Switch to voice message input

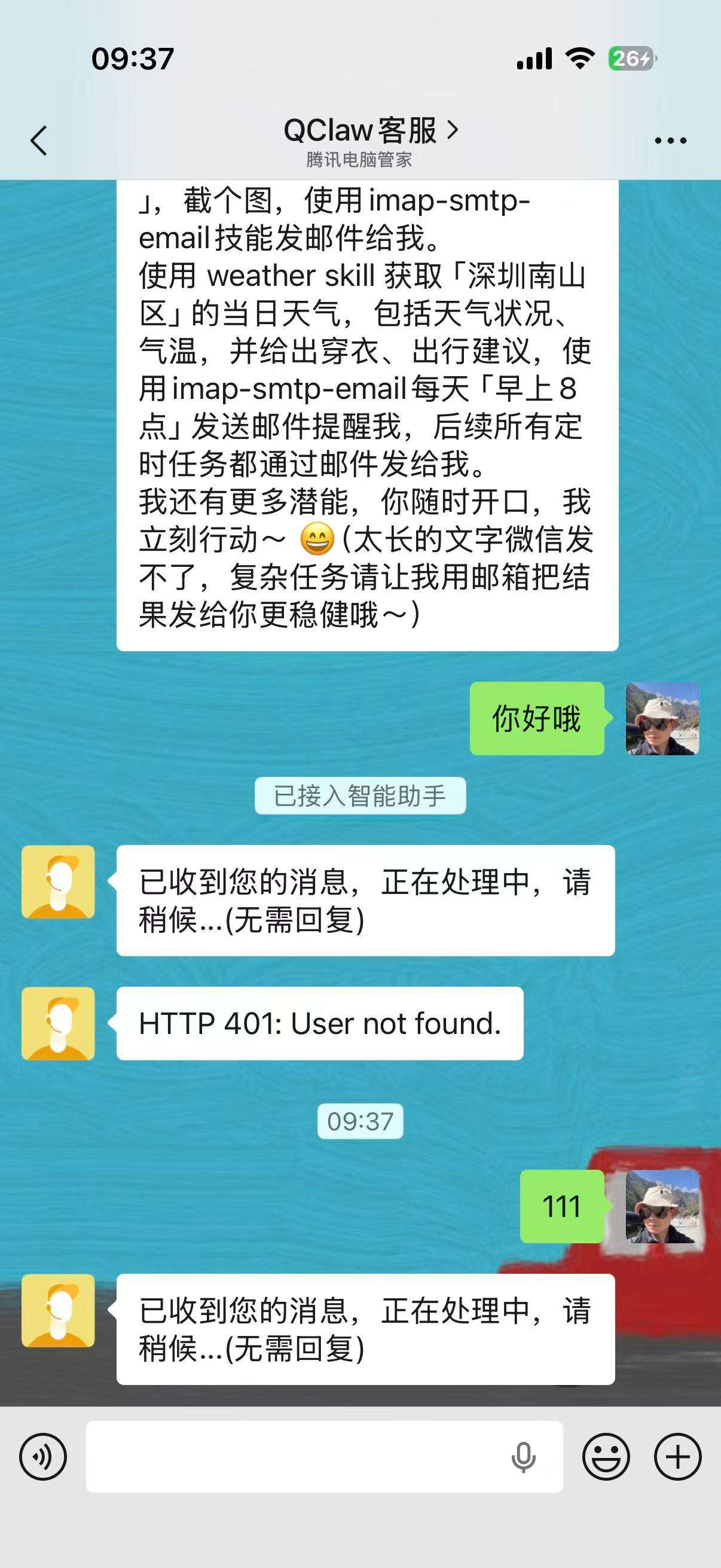point(42,1457)
